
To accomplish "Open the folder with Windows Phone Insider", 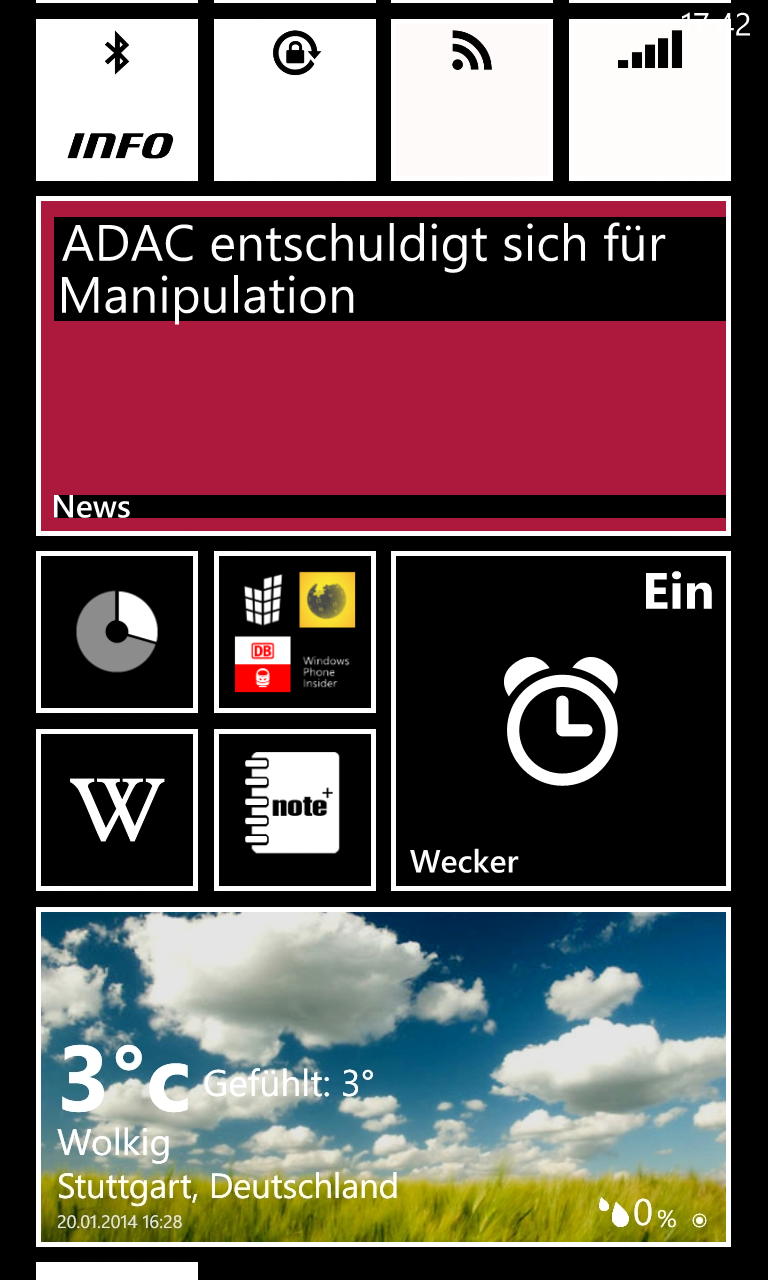I will click(x=295, y=632).
